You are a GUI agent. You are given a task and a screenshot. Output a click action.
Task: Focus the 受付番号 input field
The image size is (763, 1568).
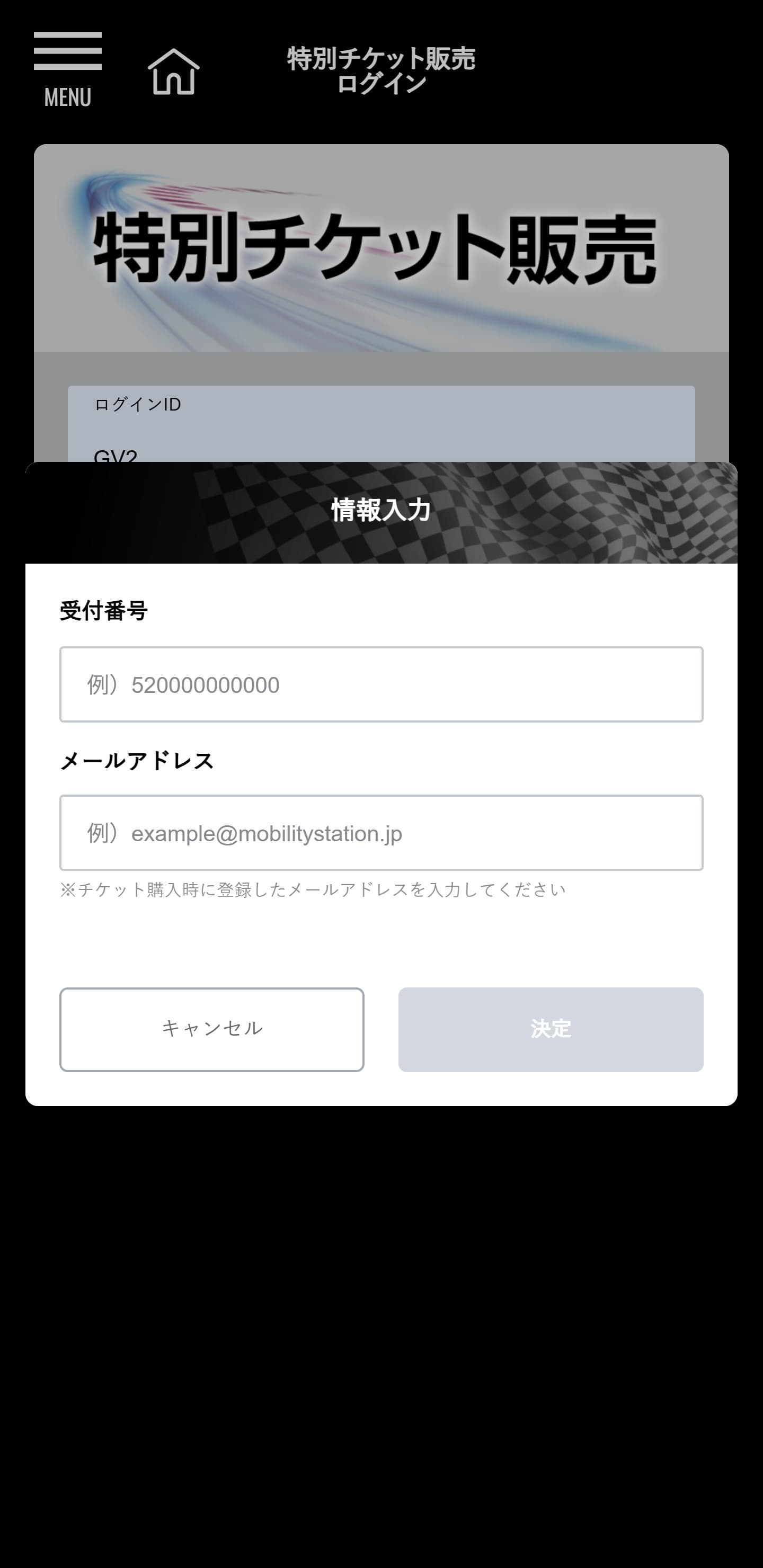click(x=381, y=684)
